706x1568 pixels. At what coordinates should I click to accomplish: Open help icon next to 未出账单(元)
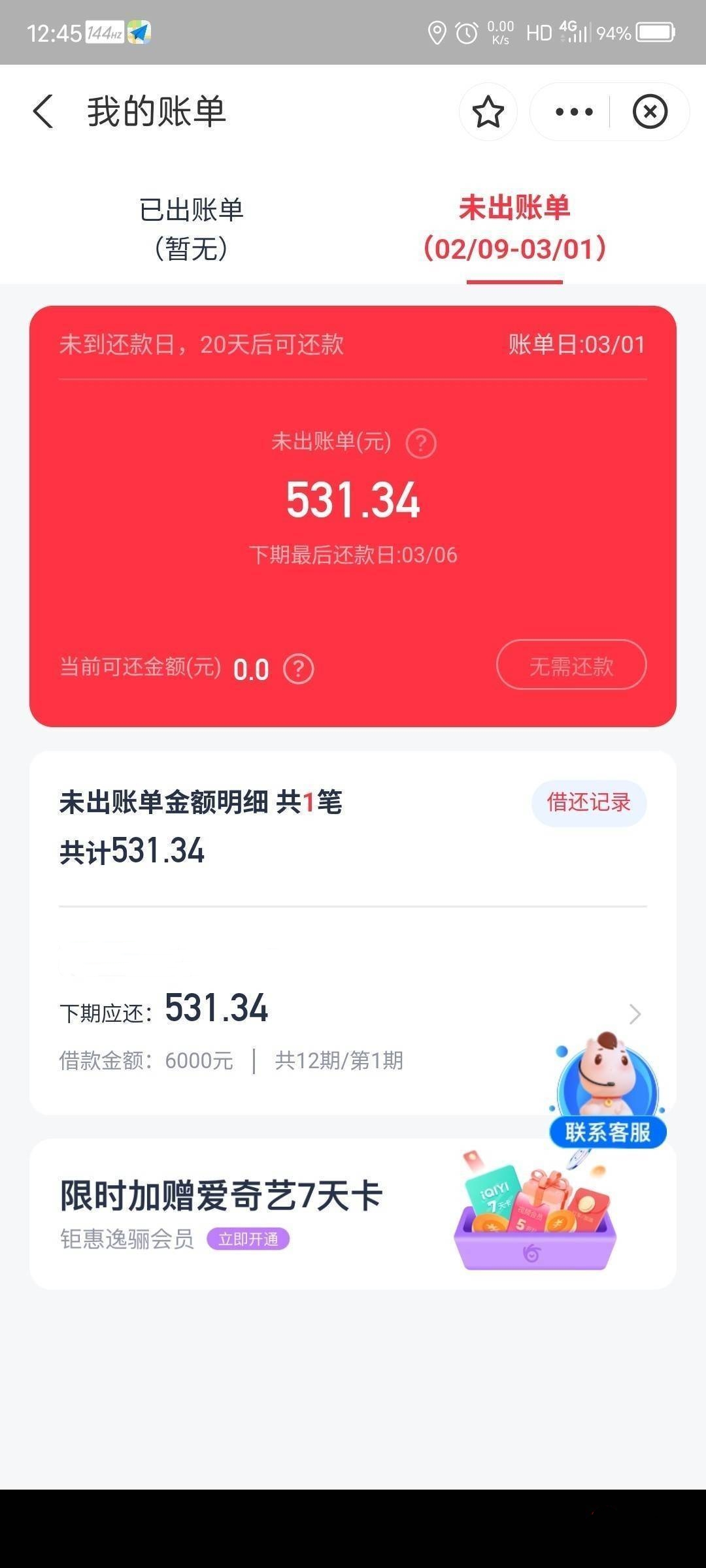click(x=421, y=444)
